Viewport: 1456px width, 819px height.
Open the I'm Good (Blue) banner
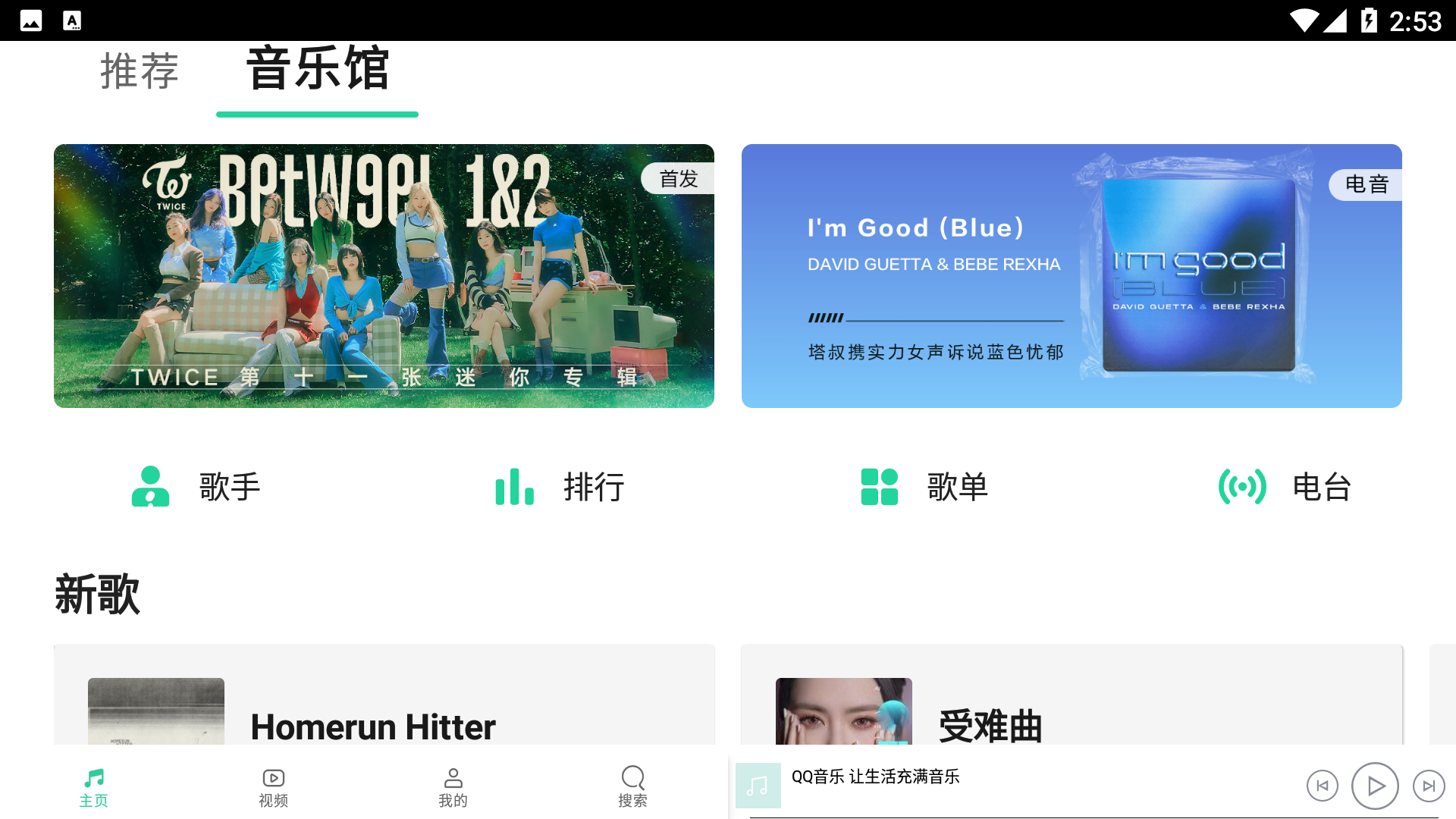coord(1071,276)
